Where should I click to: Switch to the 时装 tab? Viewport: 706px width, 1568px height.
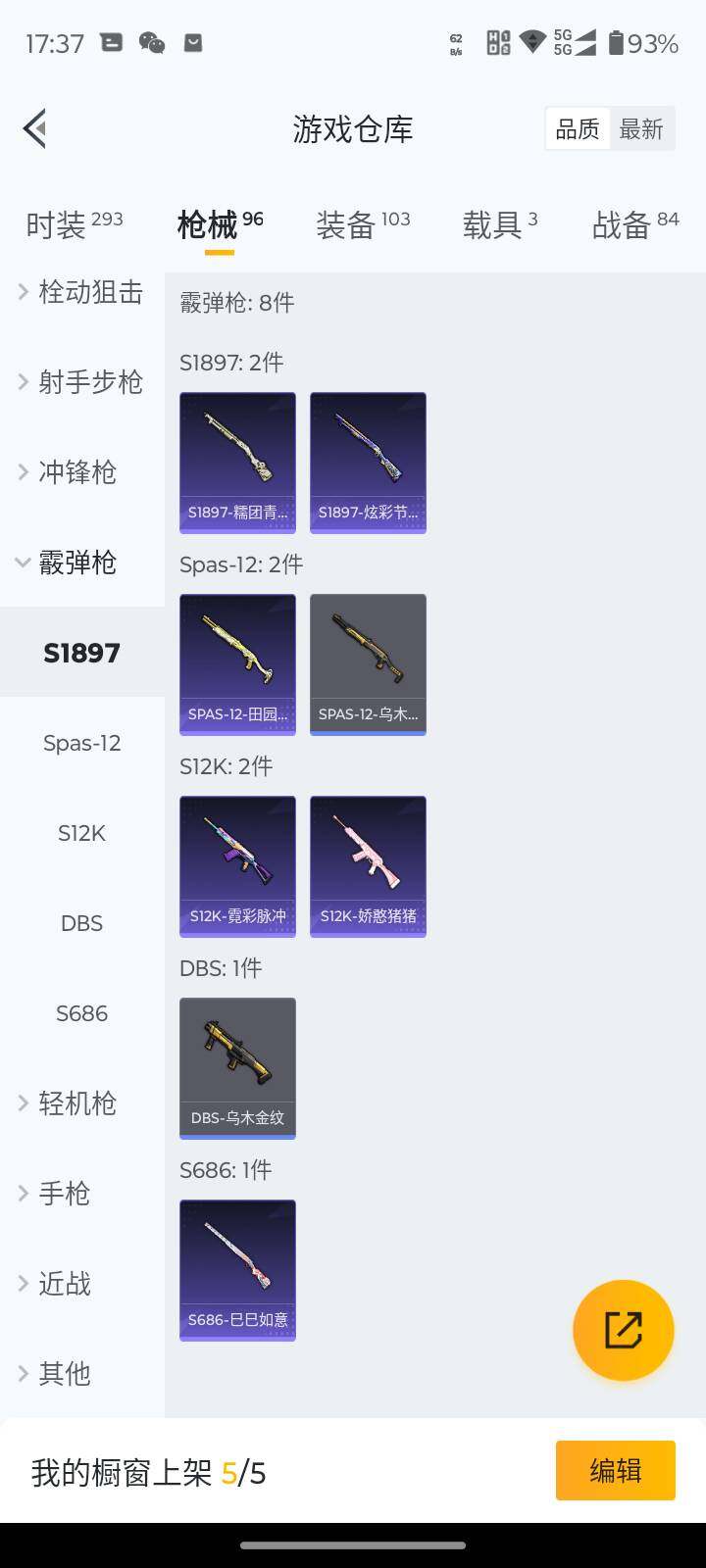pyautogui.click(x=75, y=224)
